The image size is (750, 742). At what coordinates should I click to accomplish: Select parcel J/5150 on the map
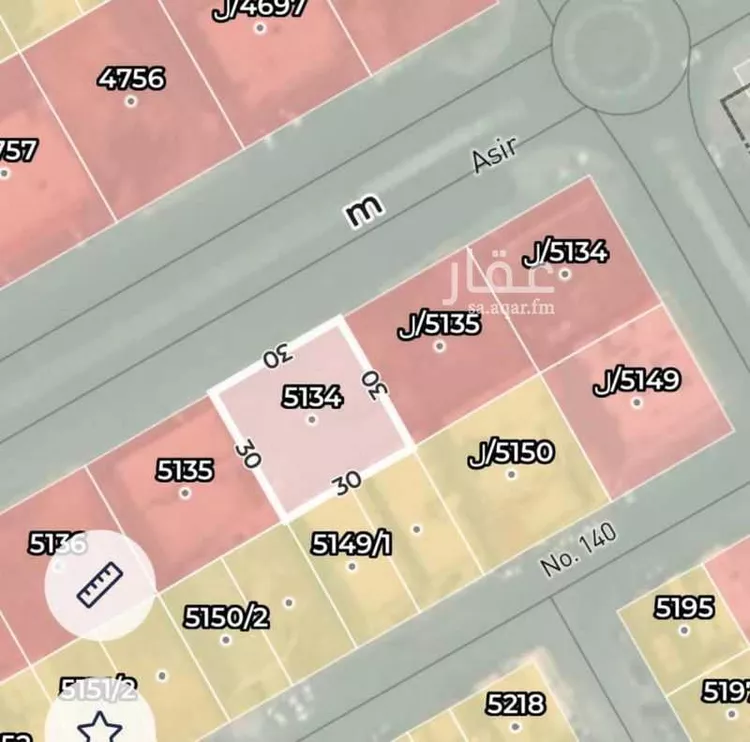[x=511, y=452]
